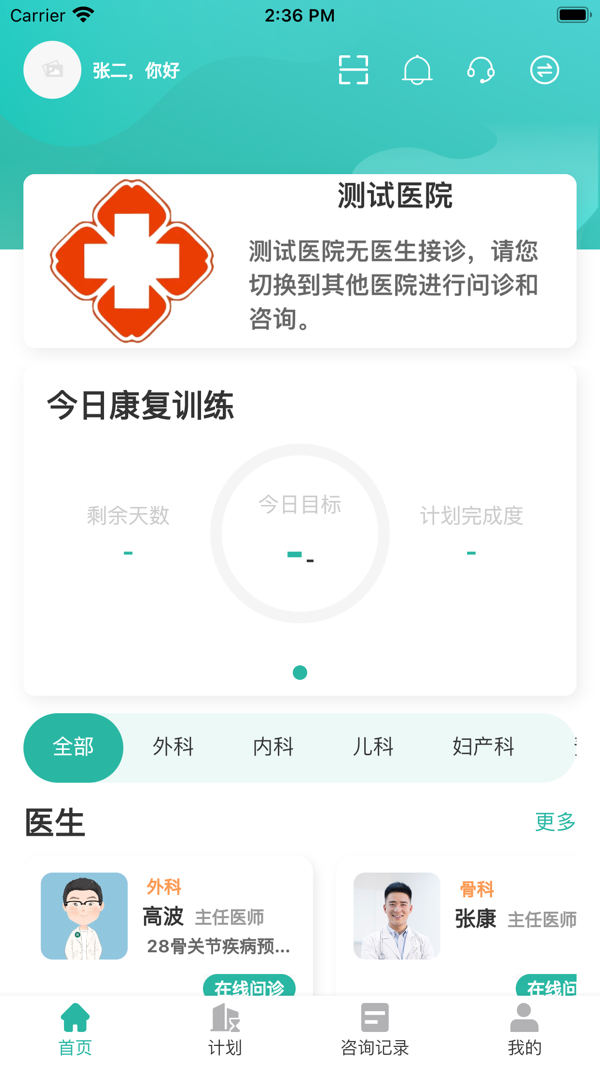View 更多 doctors
Viewport: 600px width, 1067px height.
click(x=555, y=822)
